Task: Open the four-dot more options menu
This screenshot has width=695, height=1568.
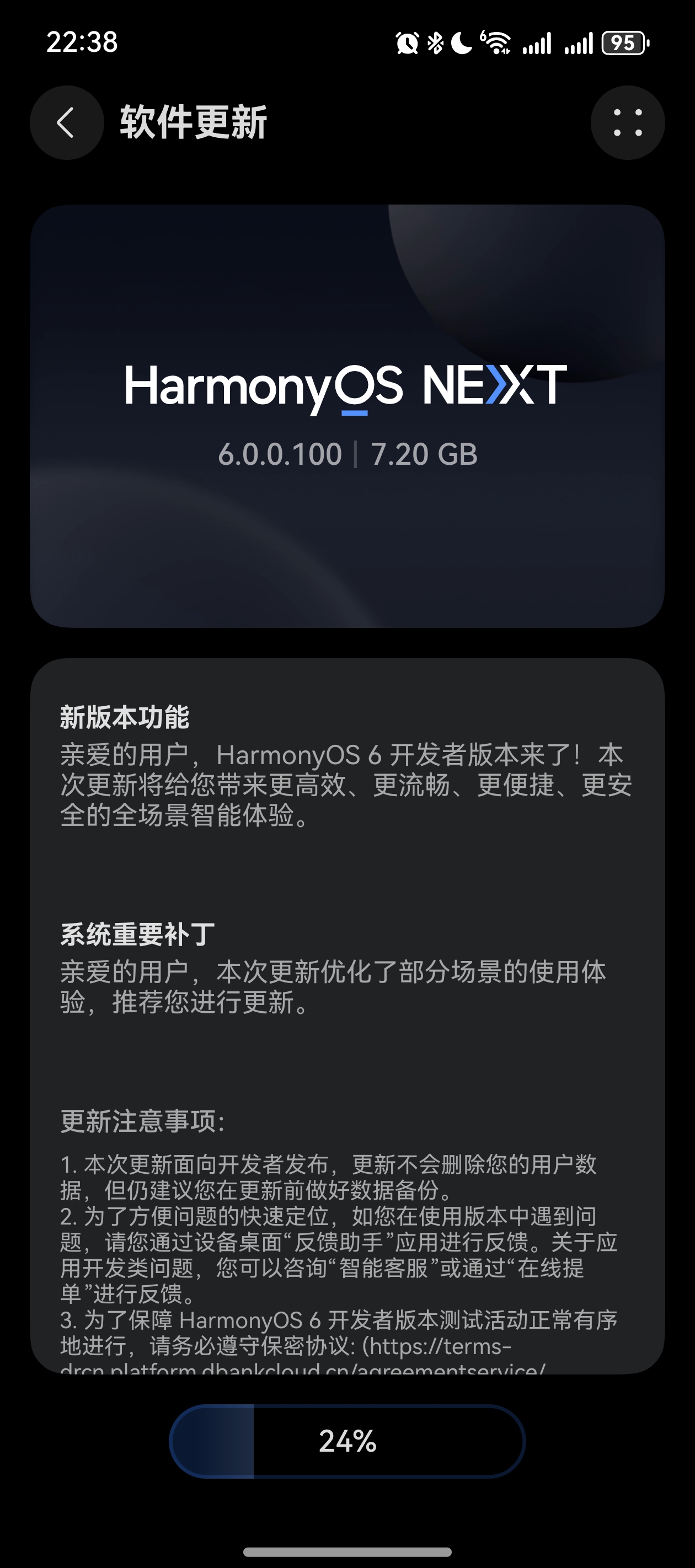Action: coord(627,122)
